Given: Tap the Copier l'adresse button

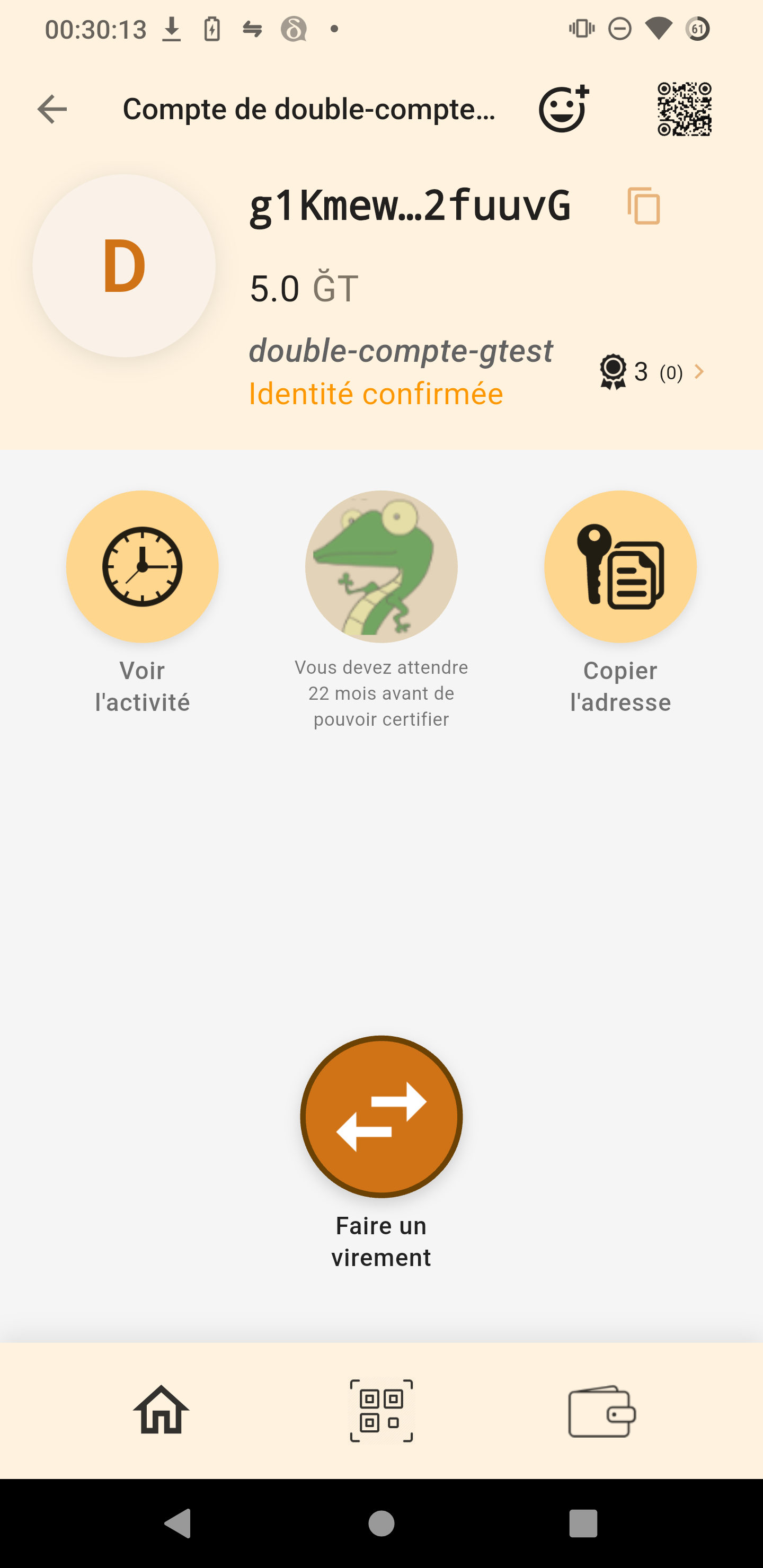Looking at the screenshot, I should coord(620,567).
